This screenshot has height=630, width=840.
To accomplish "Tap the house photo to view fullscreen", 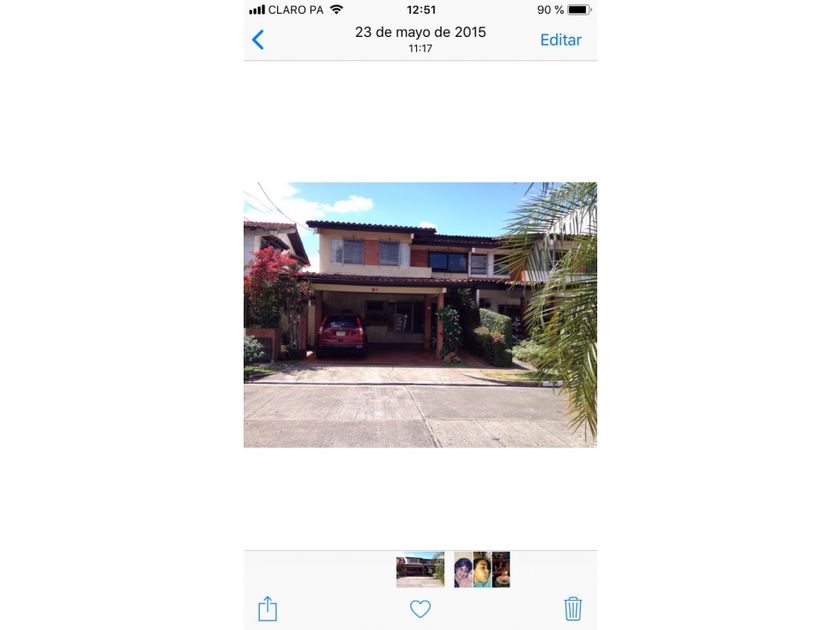I will point(420,314).
